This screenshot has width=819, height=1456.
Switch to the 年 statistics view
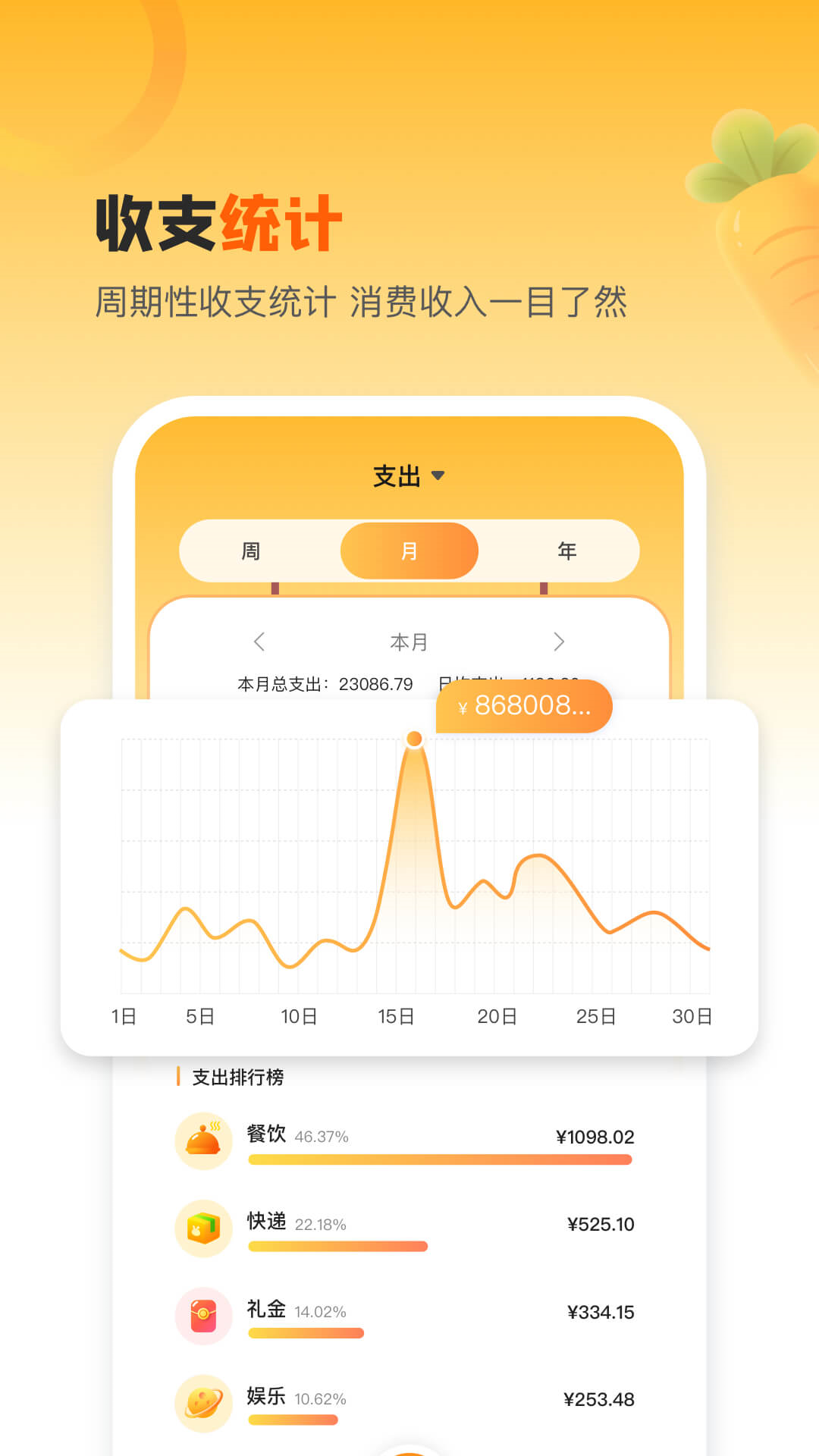(x=567, y=551)
